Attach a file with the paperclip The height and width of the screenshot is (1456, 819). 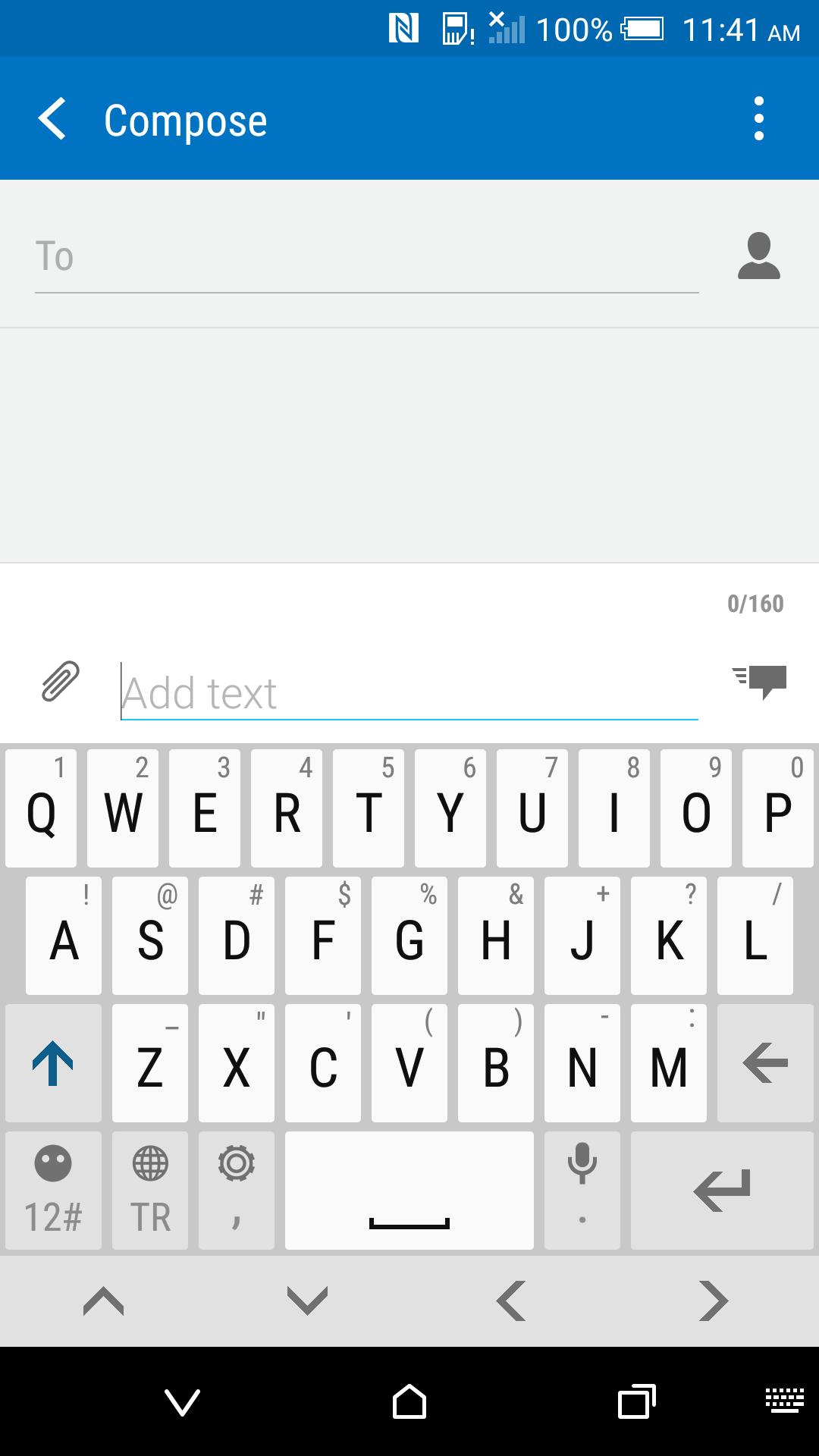60,680
